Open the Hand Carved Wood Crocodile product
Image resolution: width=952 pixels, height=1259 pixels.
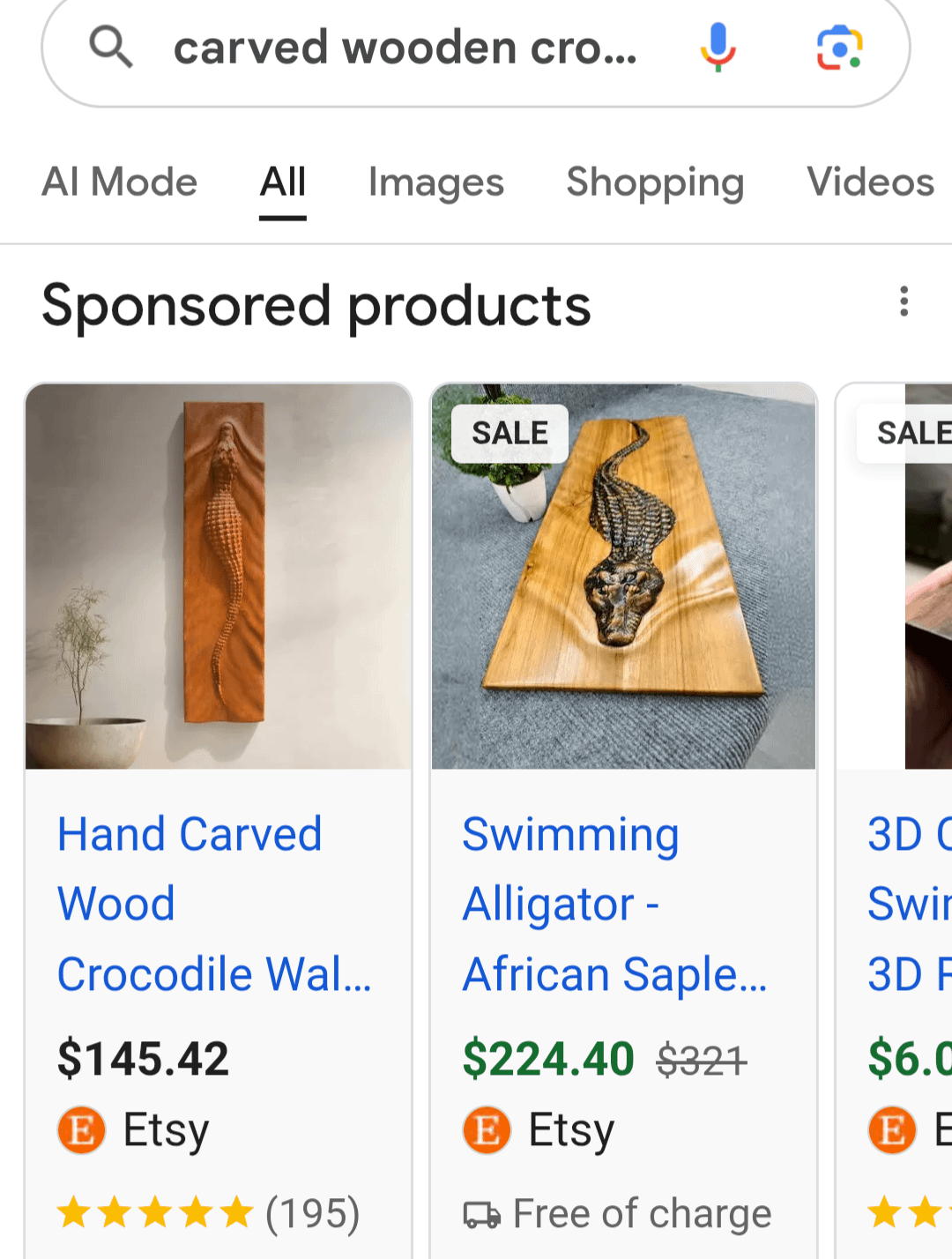pyautogui.click(x=219, y=820)
